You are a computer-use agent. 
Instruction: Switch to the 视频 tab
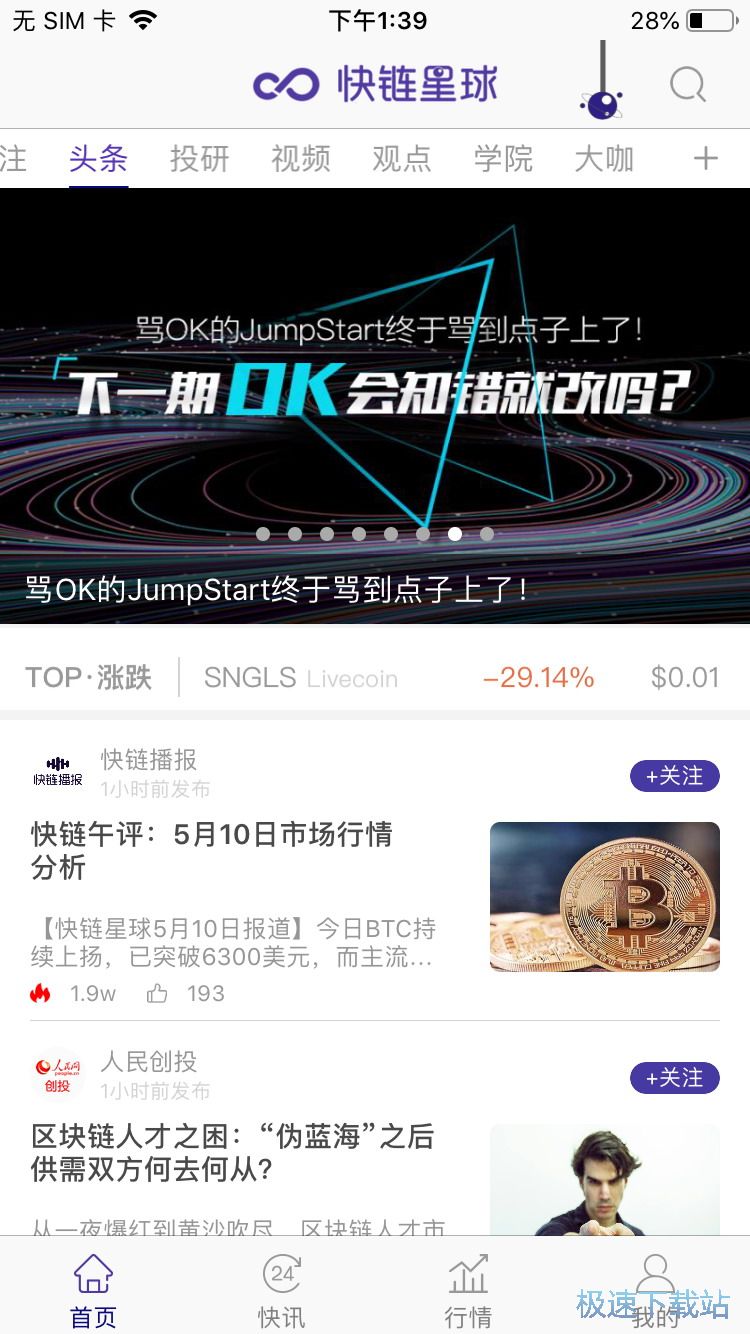(299, 158)
